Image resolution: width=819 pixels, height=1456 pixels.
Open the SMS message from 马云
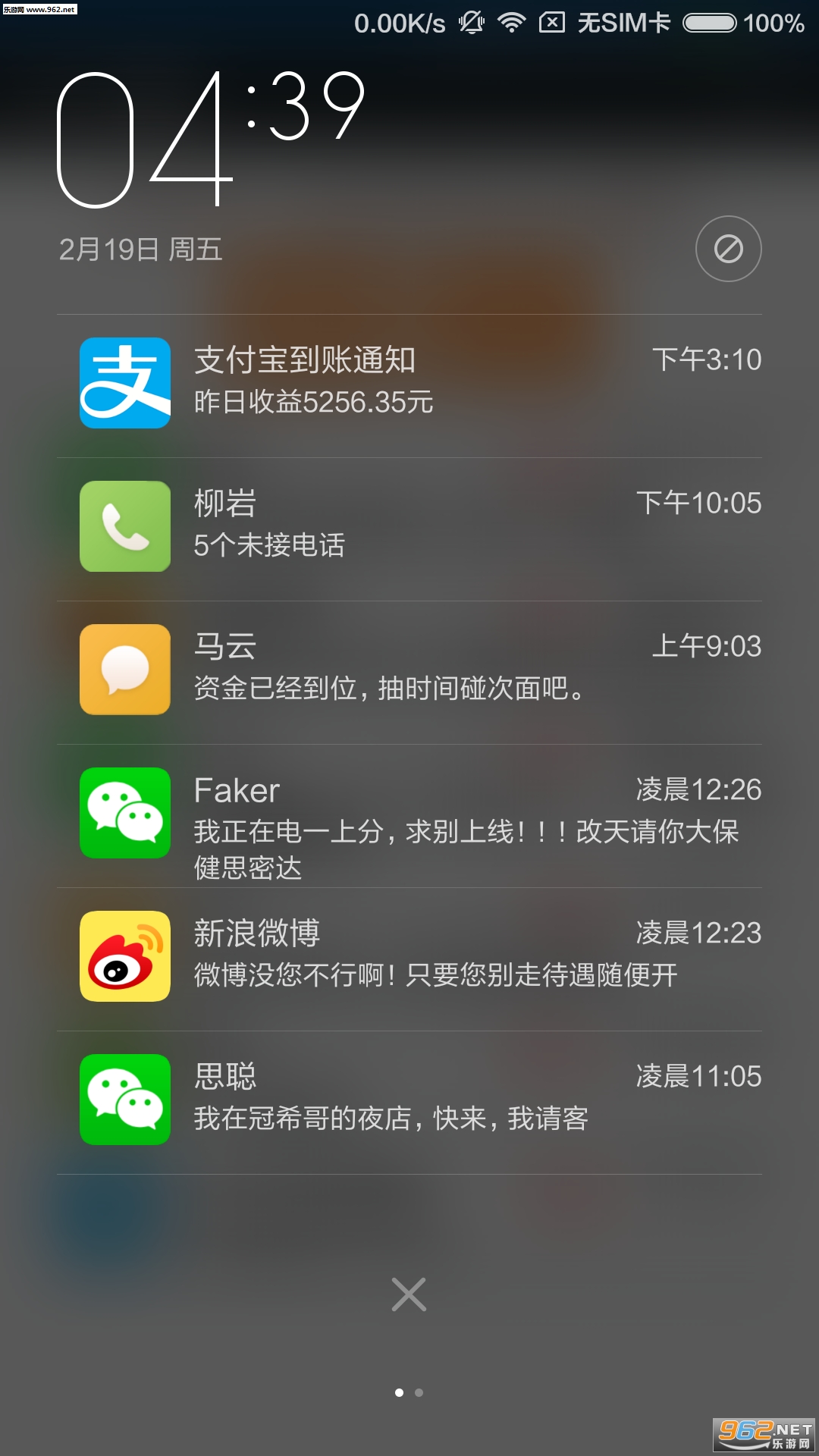pos(409,673)
